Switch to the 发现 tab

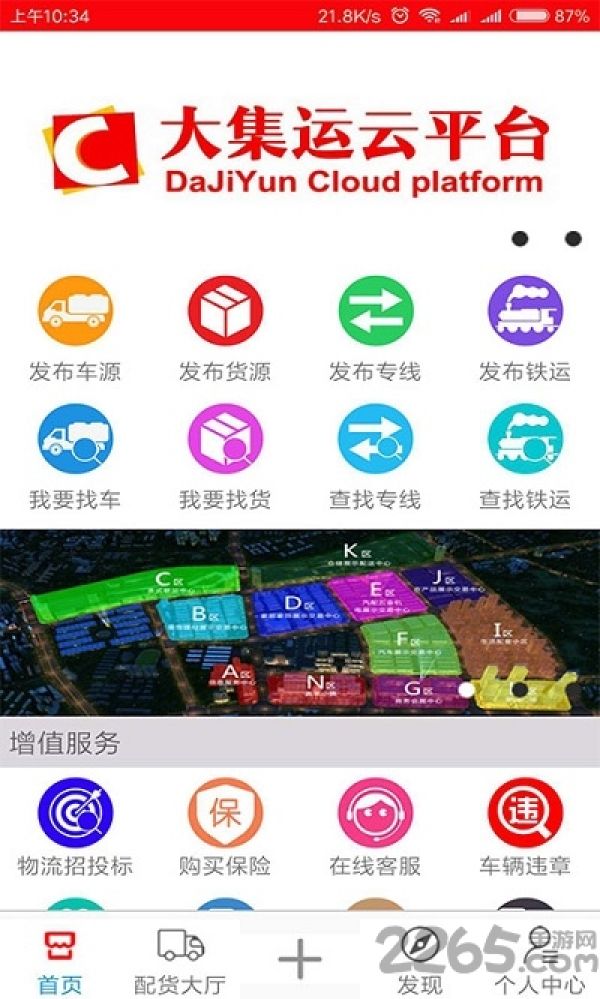tap(420, 961)
